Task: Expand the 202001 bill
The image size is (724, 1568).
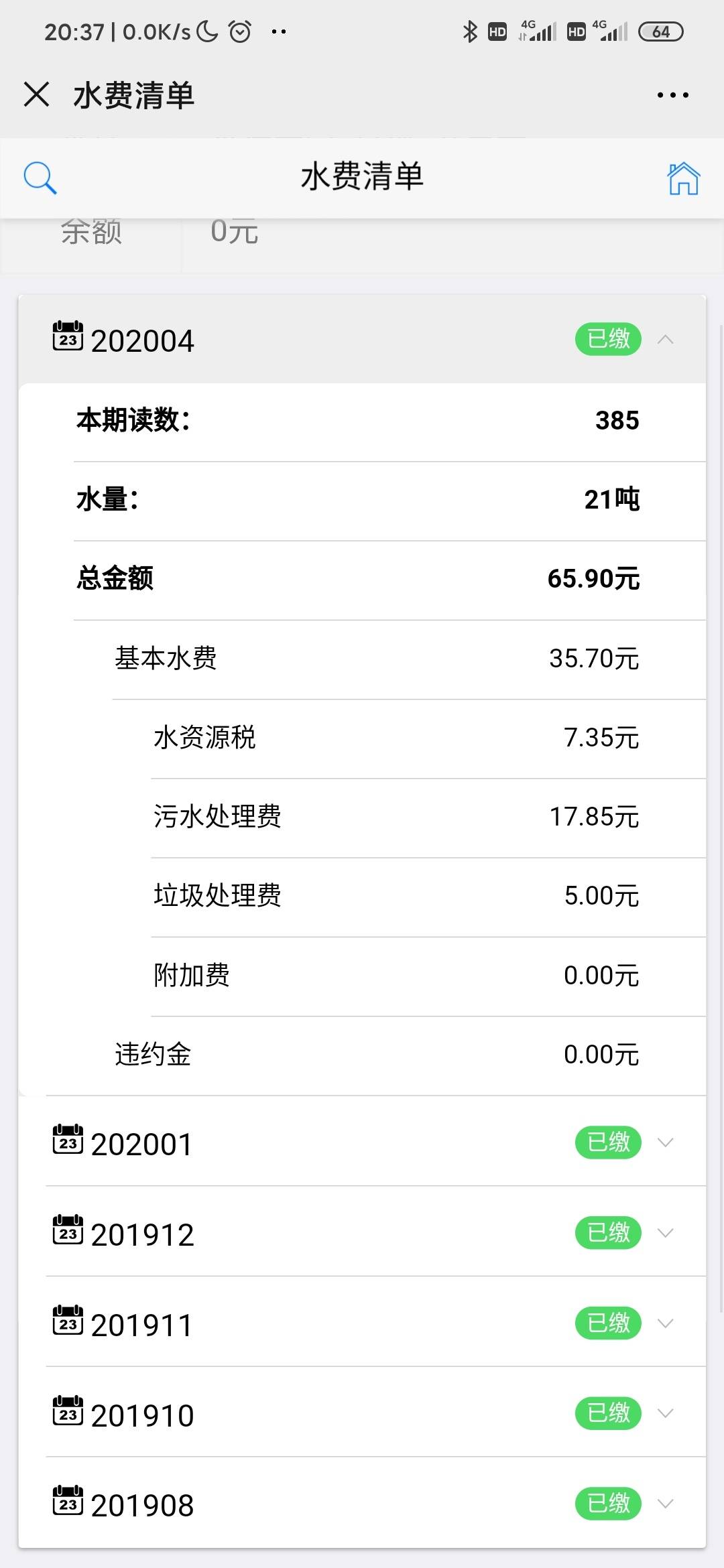Action: (x=375, y=1142)
